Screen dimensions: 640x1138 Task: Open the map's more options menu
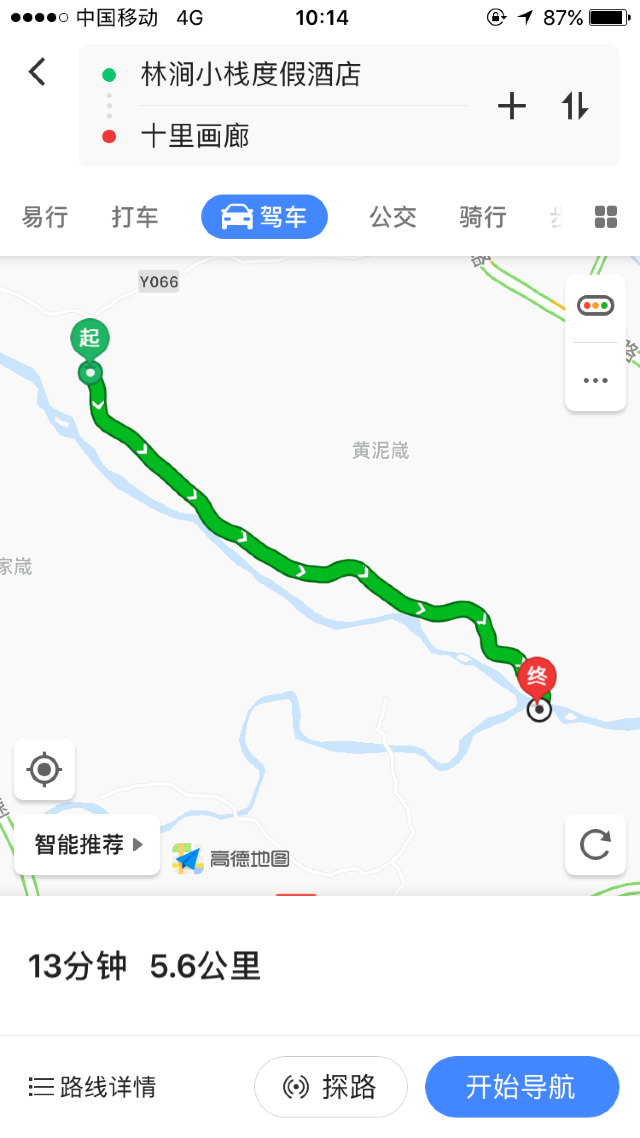[595, 379]
